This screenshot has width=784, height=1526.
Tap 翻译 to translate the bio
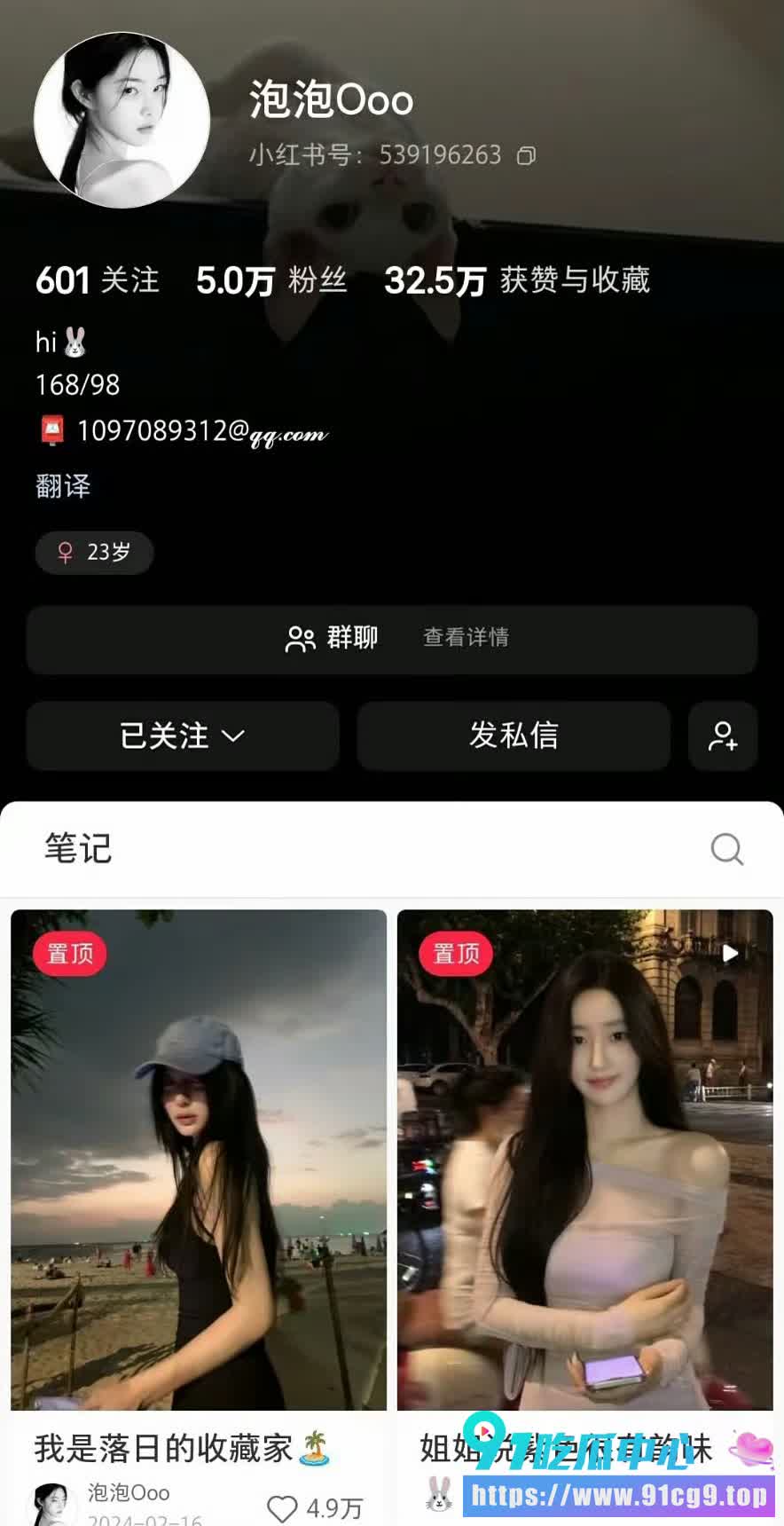tap(63, 486)
